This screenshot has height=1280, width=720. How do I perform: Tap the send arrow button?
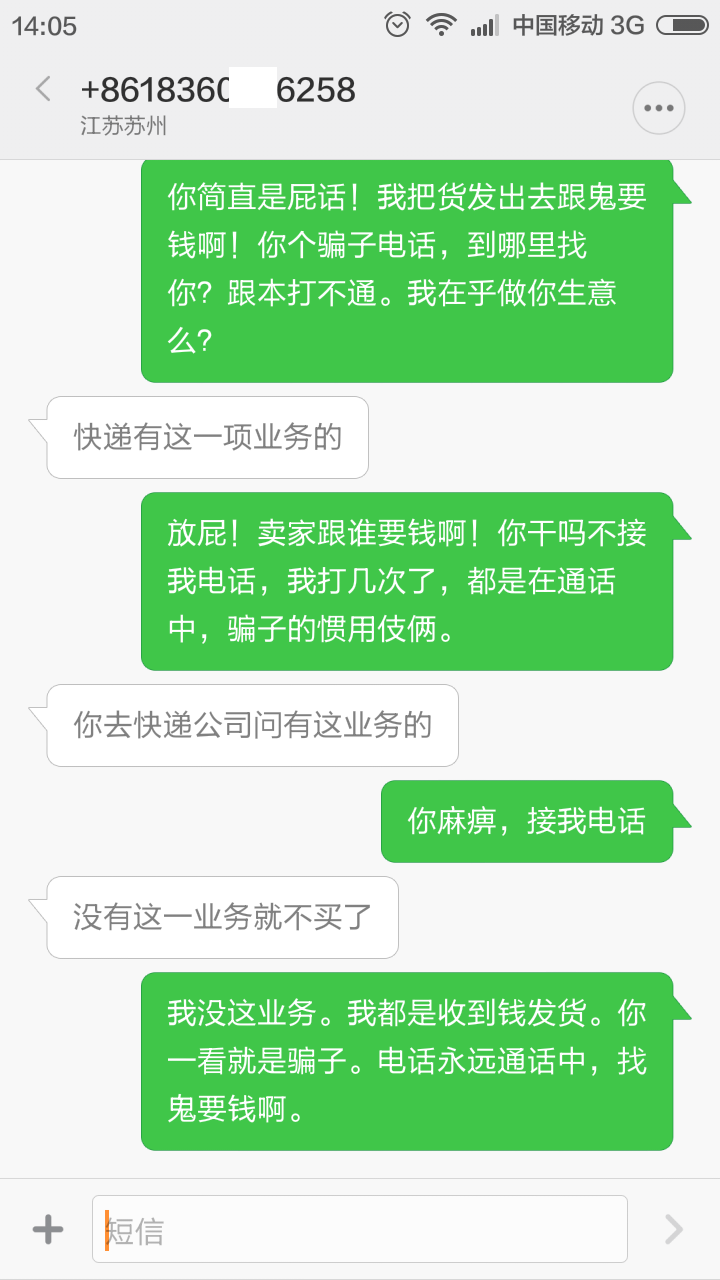pos(674,1229)
